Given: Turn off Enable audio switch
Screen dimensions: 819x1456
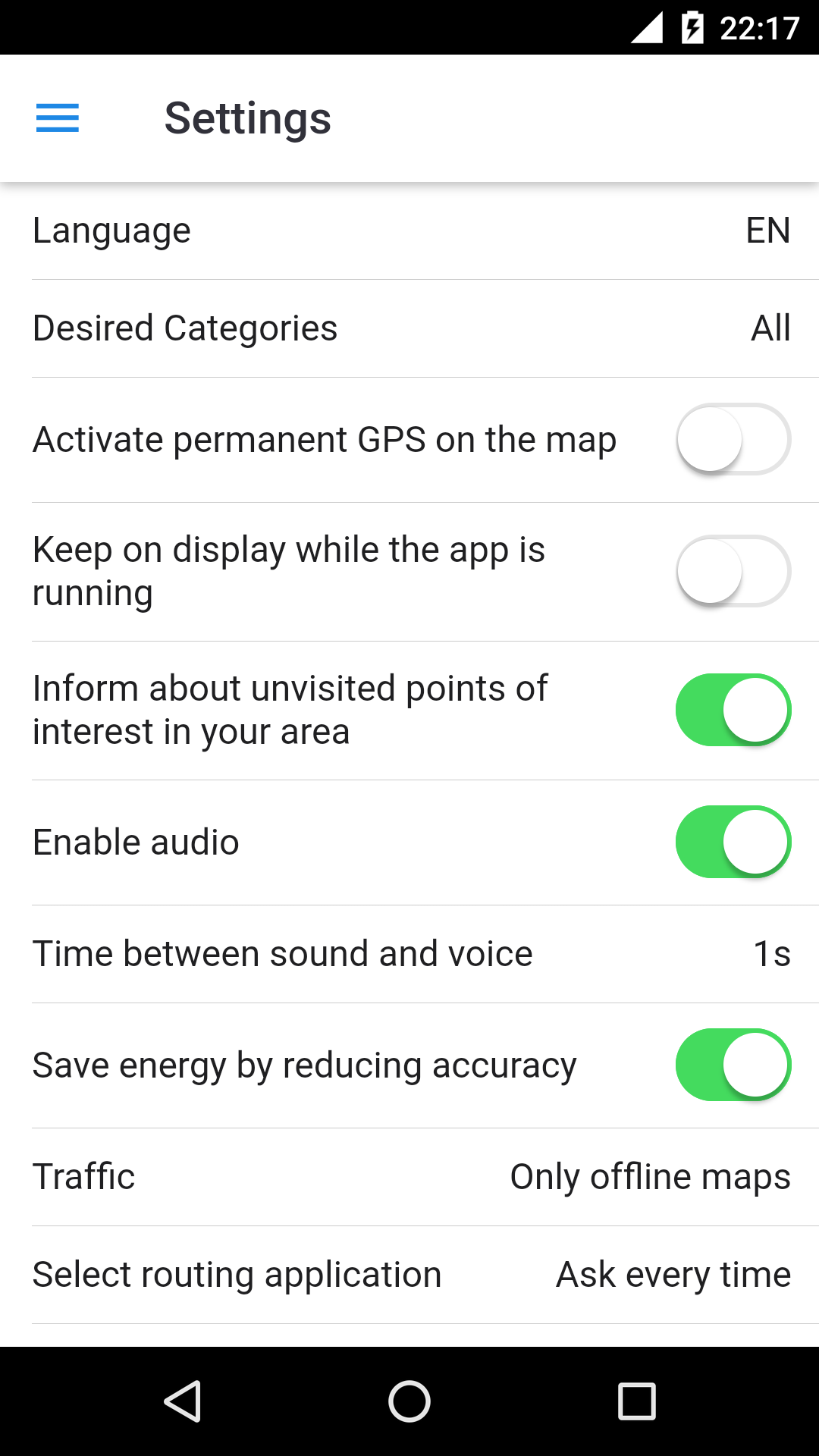Looking at the screenshot, I should [x=733, y=842].
